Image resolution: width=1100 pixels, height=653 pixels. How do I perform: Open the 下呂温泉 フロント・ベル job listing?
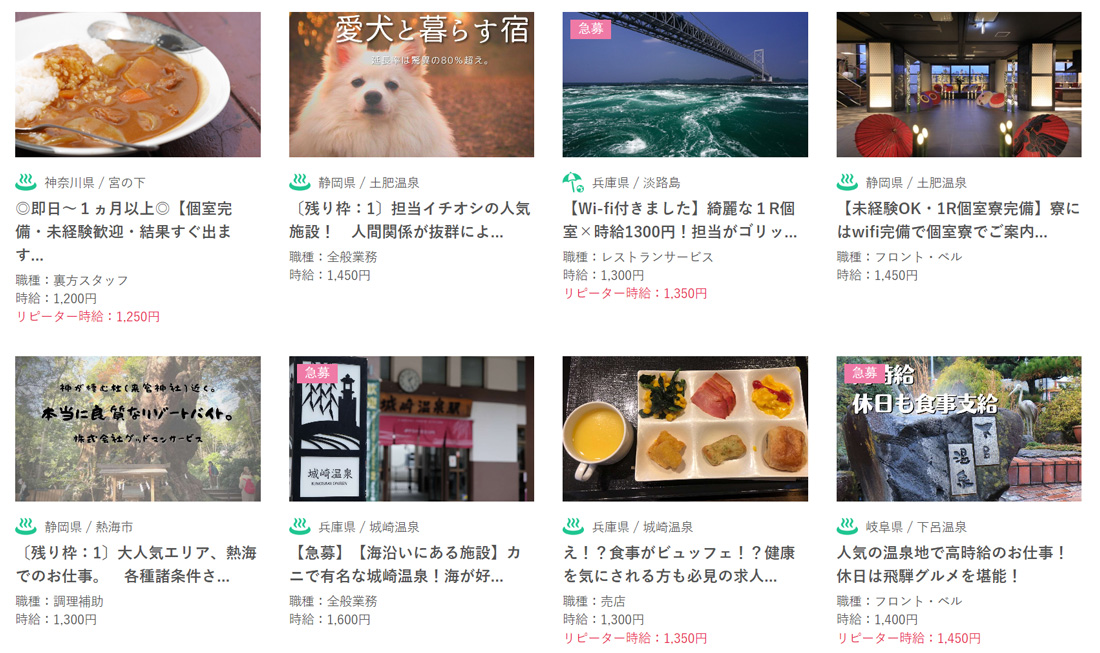(x=958, y=429)
